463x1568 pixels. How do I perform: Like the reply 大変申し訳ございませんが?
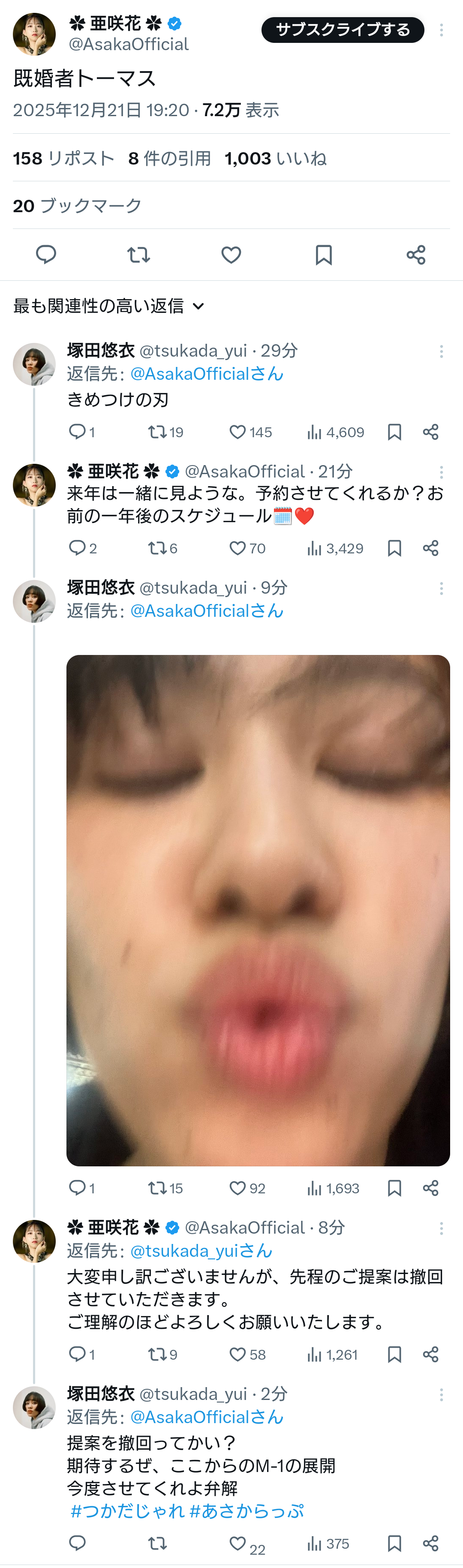pos(237,1355)
